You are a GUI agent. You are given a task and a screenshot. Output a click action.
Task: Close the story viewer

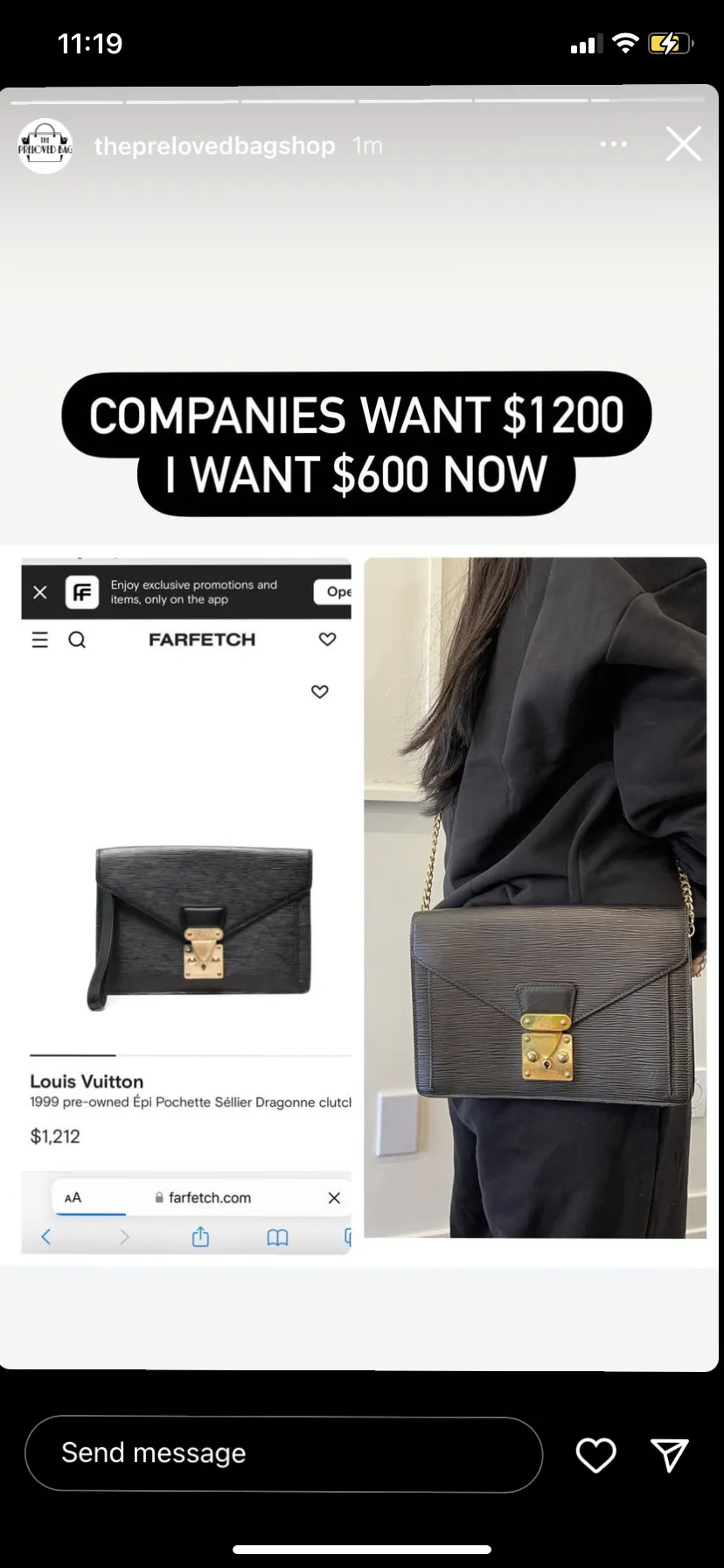[x=683, y=143]
